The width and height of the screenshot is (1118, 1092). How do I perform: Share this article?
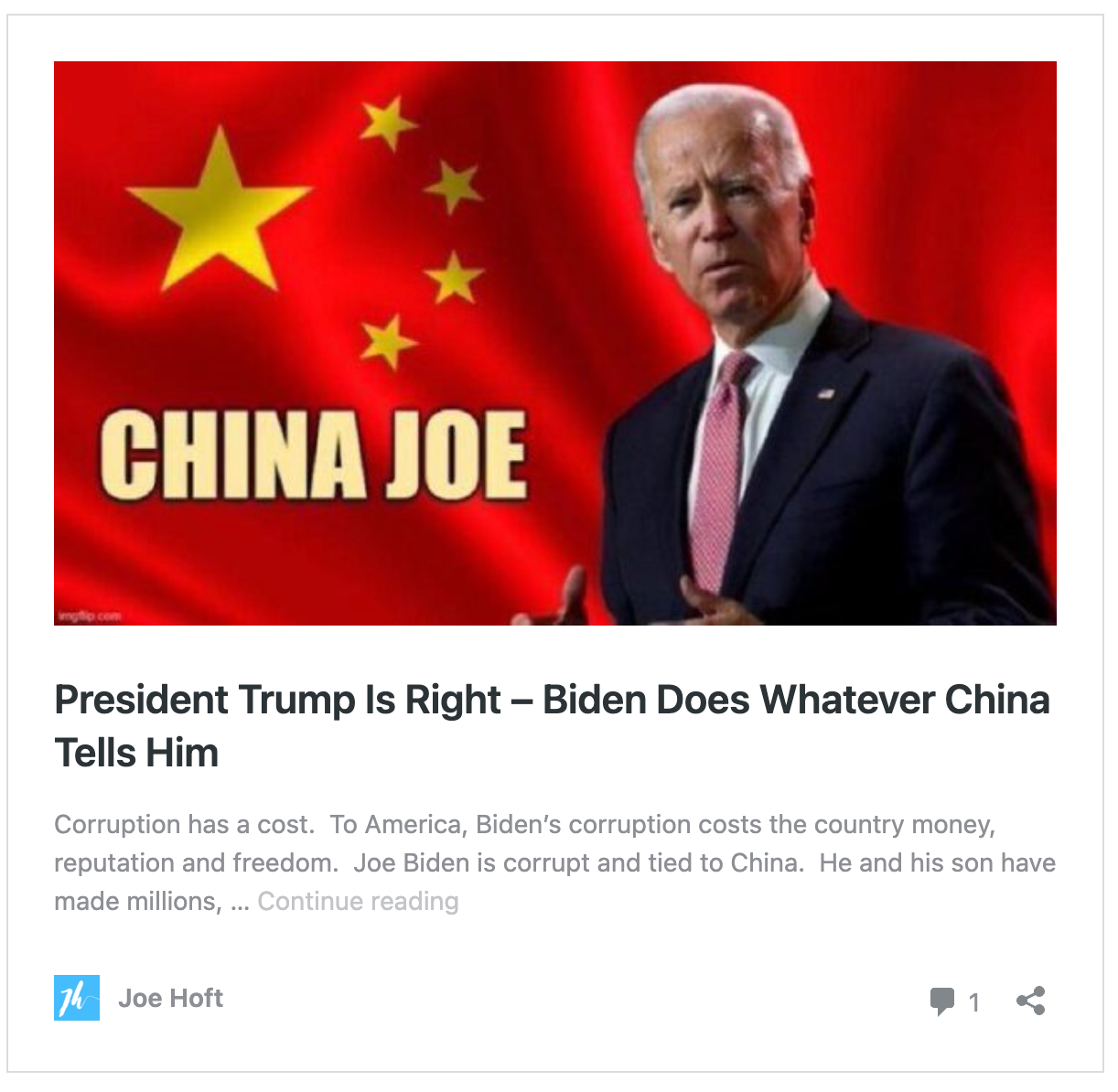pos(1030,1001)
